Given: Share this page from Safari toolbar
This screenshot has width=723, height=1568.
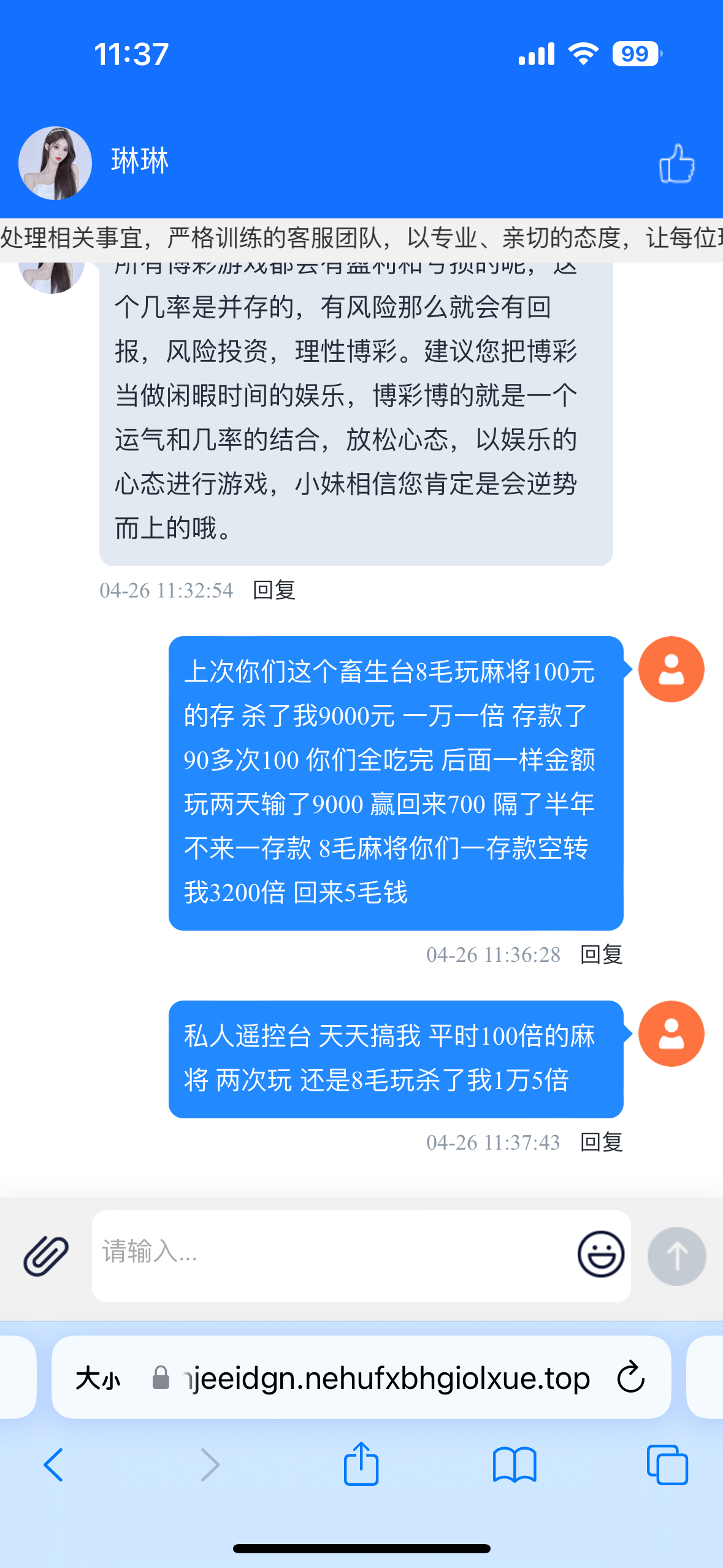Looking at the screenshot, I should coord(361,1465).
